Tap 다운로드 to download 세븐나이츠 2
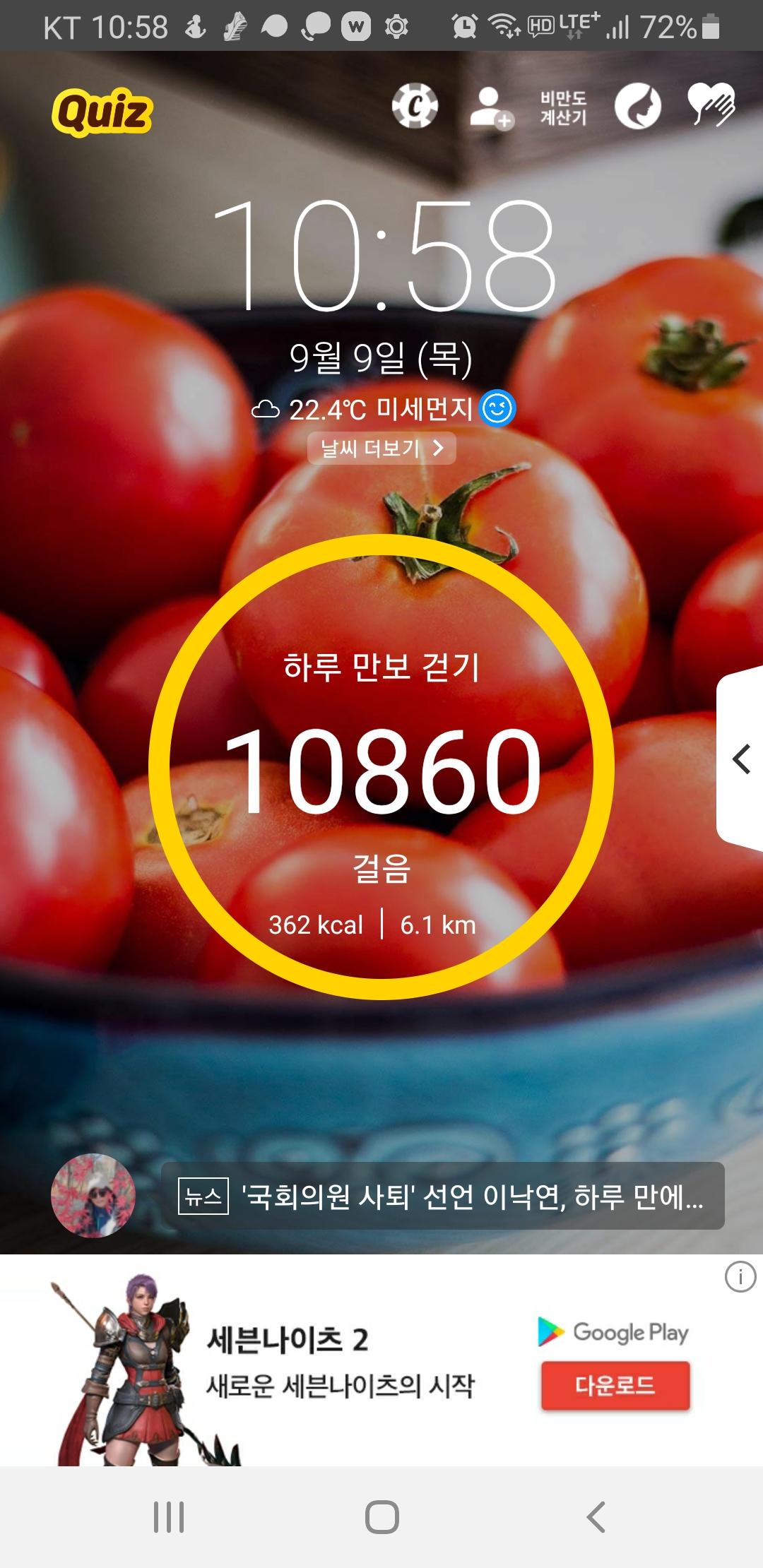The width and height of the screenshot is (763, 1568). pyautogui.click(x=615, y=1385)
